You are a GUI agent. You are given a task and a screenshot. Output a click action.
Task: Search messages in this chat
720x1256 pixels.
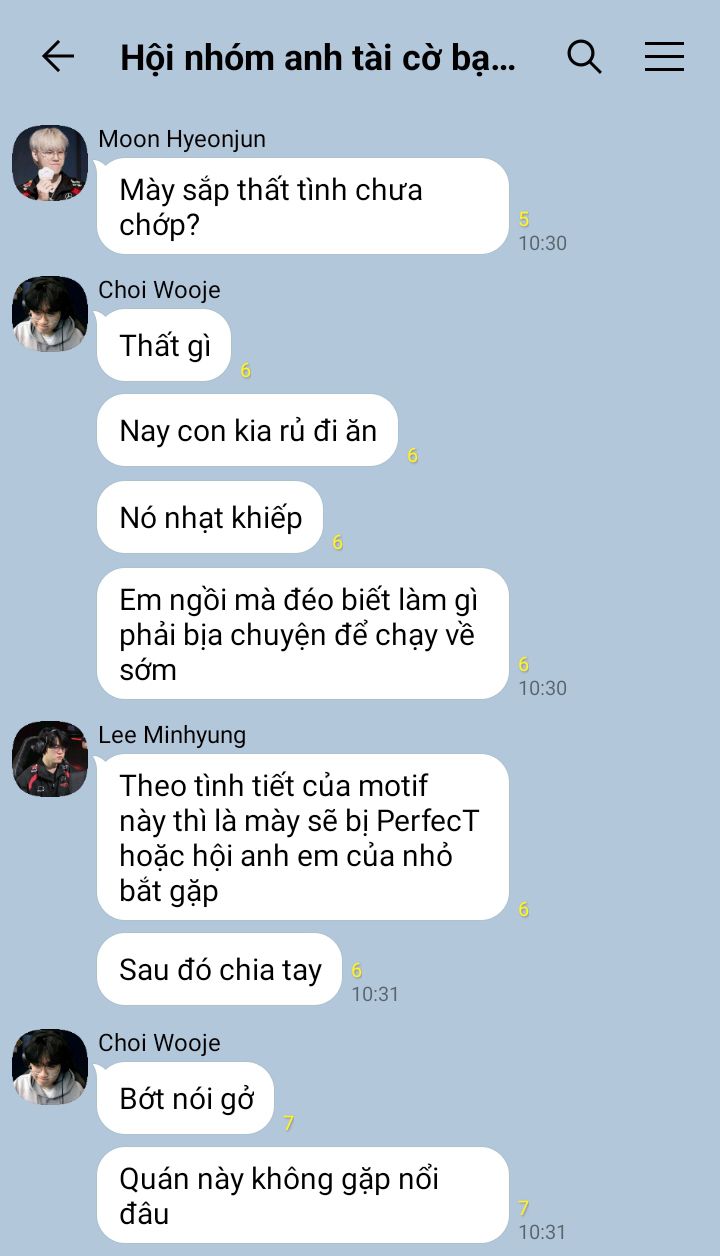coord(584,57)
